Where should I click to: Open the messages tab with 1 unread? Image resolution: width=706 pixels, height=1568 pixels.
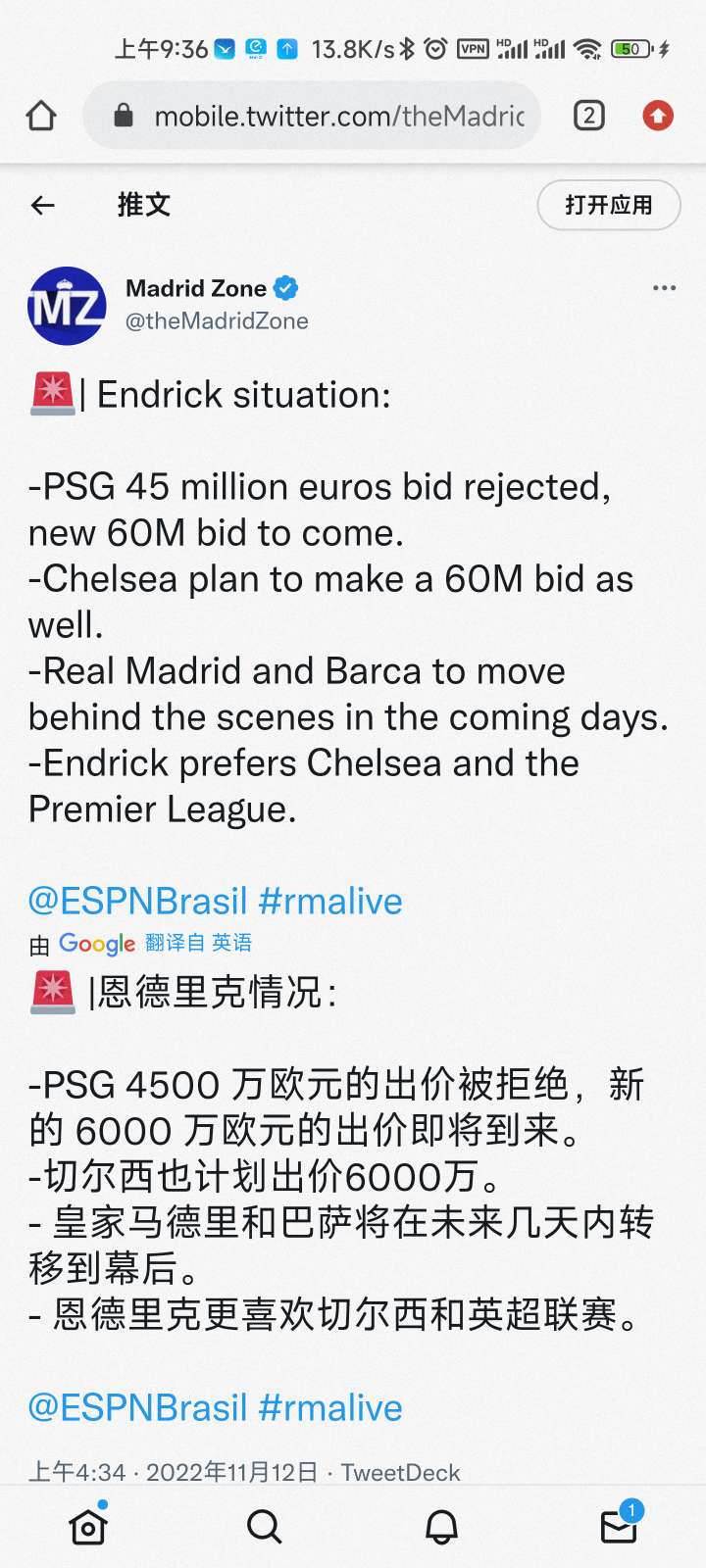point(618,1526)
